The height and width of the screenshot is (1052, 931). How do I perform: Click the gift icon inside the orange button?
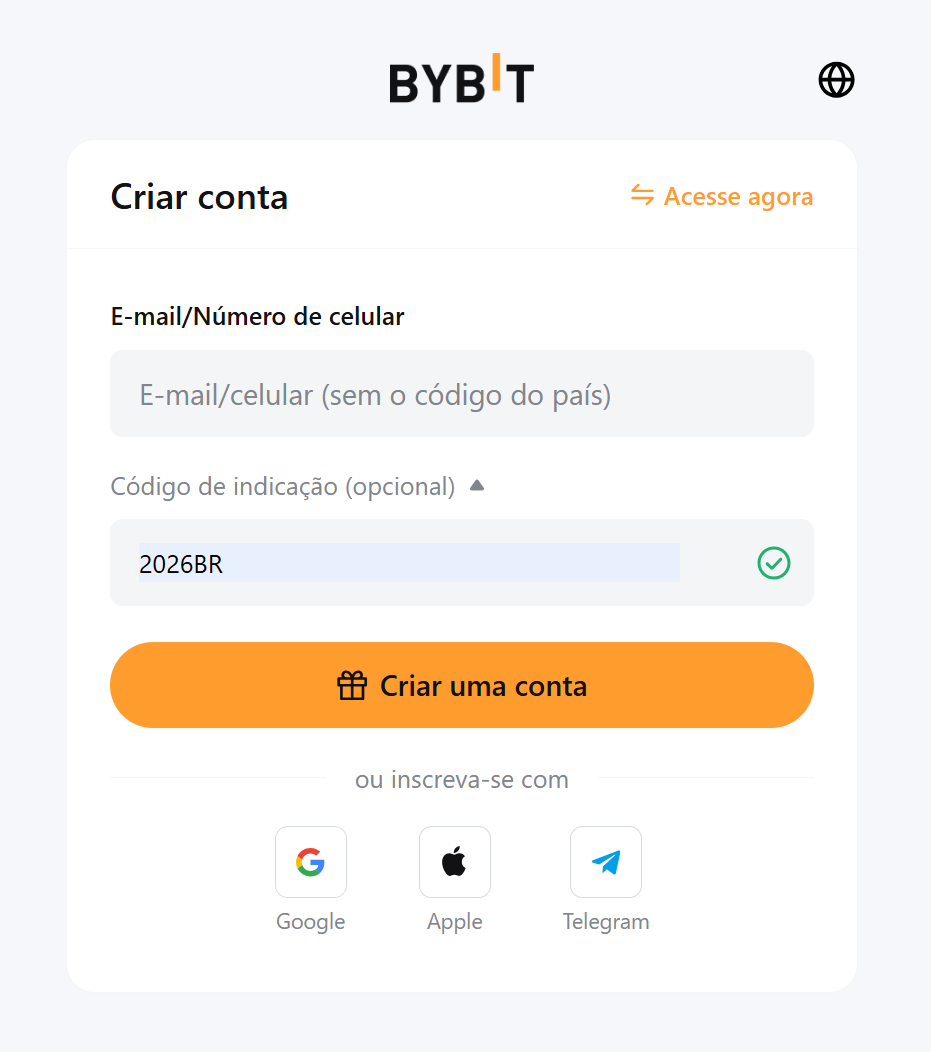point(352,685)
